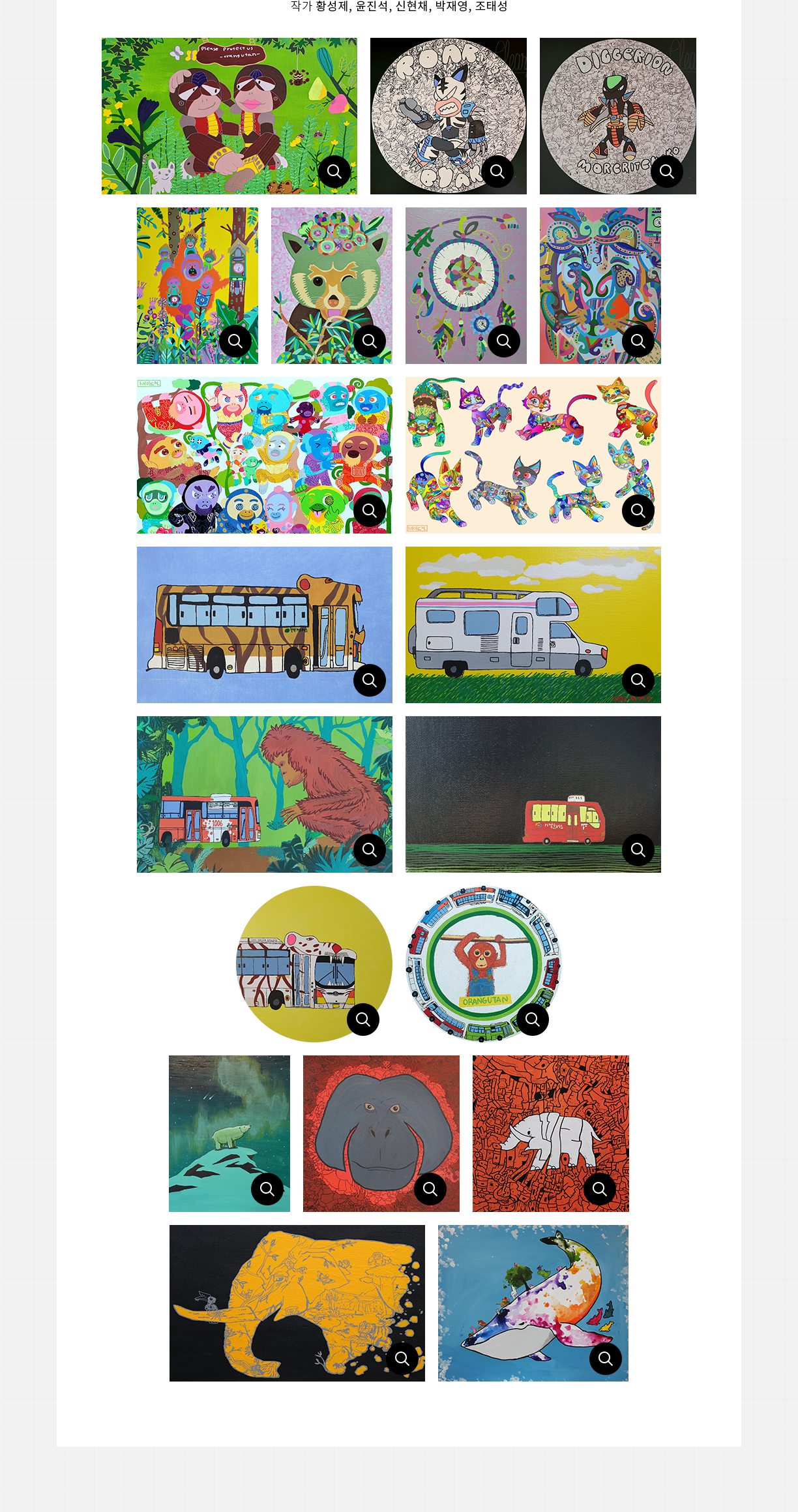Enlarge the orangutan and red bus forest painting

(370, 850)
